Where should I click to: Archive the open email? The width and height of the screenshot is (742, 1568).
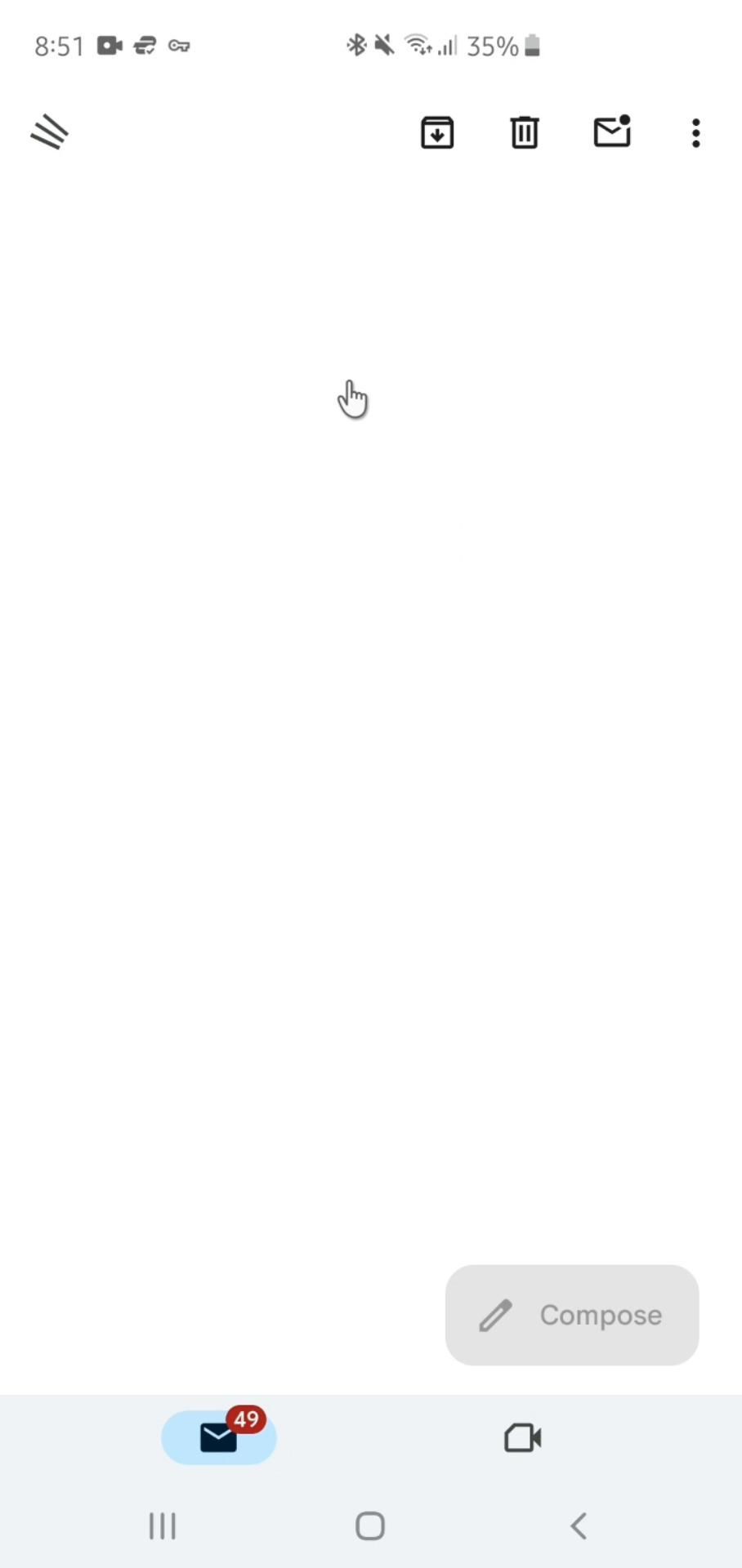point(437,132)
